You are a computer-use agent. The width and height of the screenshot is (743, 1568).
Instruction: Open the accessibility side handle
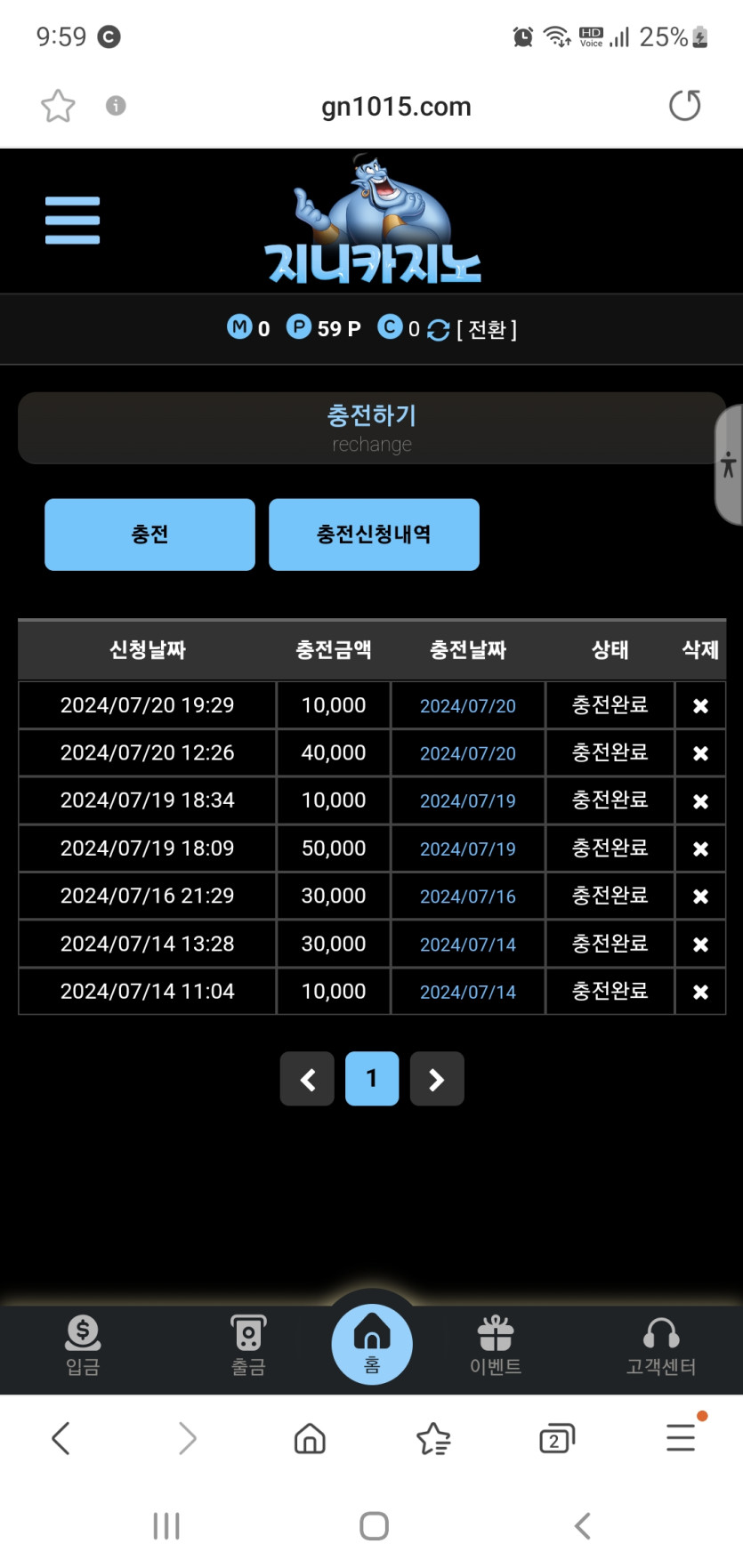pyautogui.click(x=729, y=464)
